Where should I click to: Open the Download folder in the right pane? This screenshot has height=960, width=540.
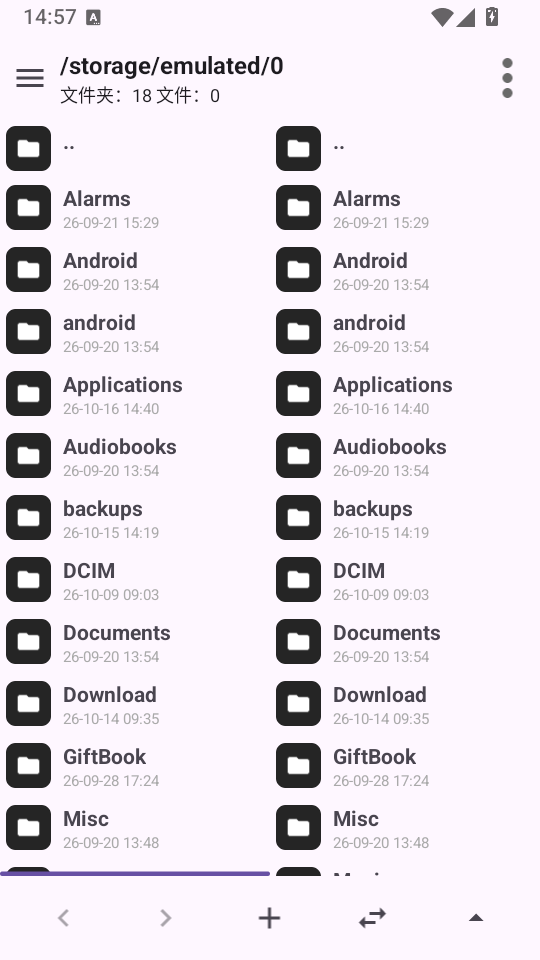pos(405,704)
